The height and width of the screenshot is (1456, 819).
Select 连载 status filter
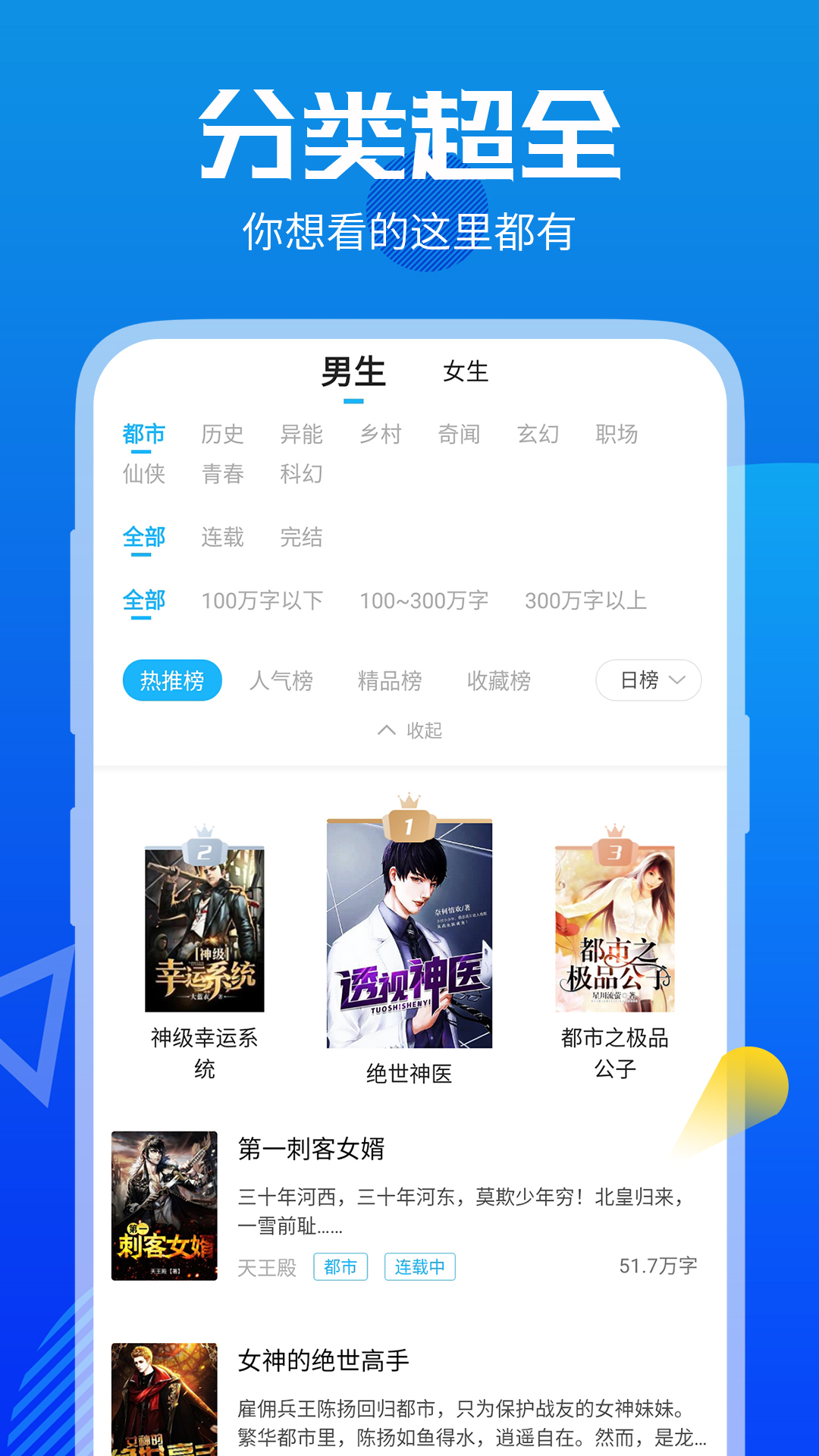click(223, 538)
